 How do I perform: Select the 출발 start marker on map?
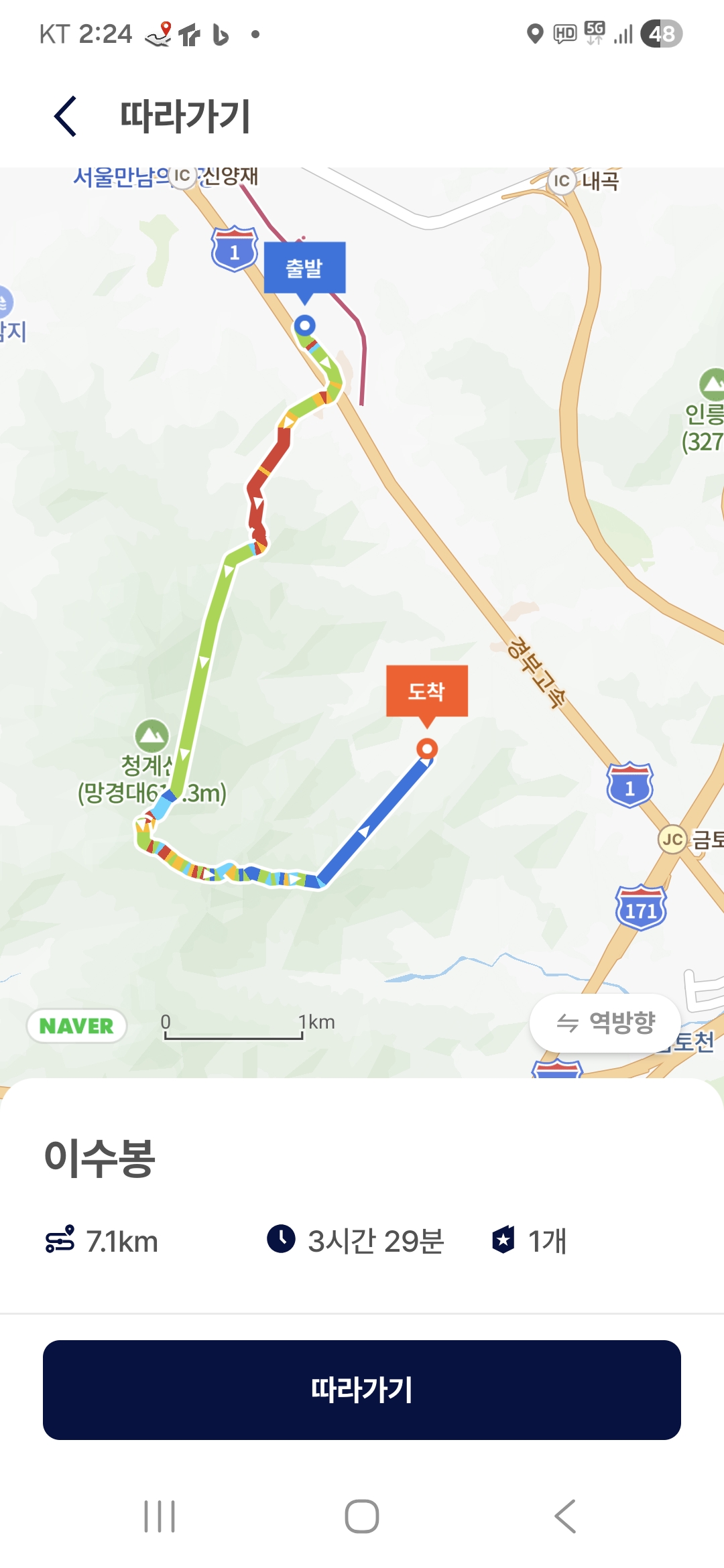(x=305, y=268)
